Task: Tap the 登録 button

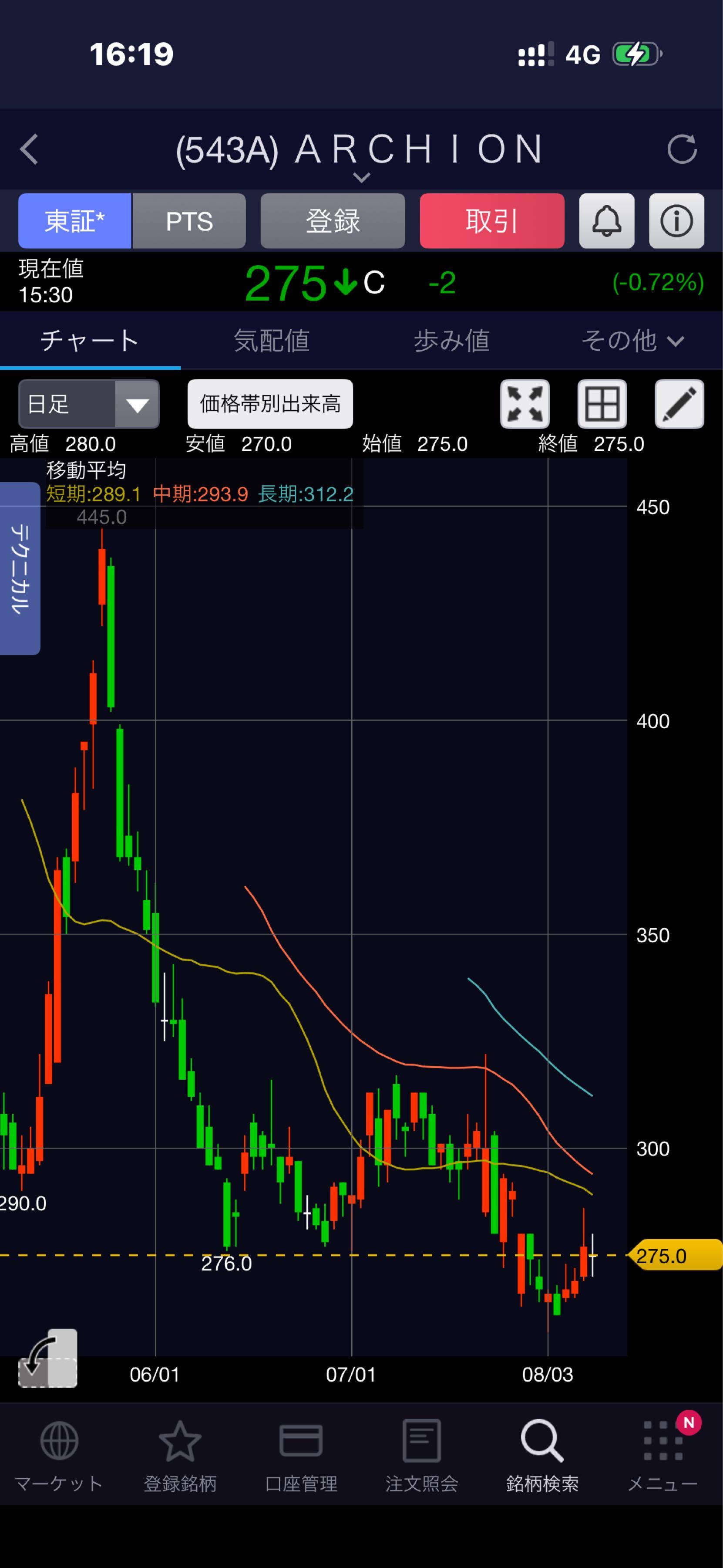Action: tap(333, 221)
